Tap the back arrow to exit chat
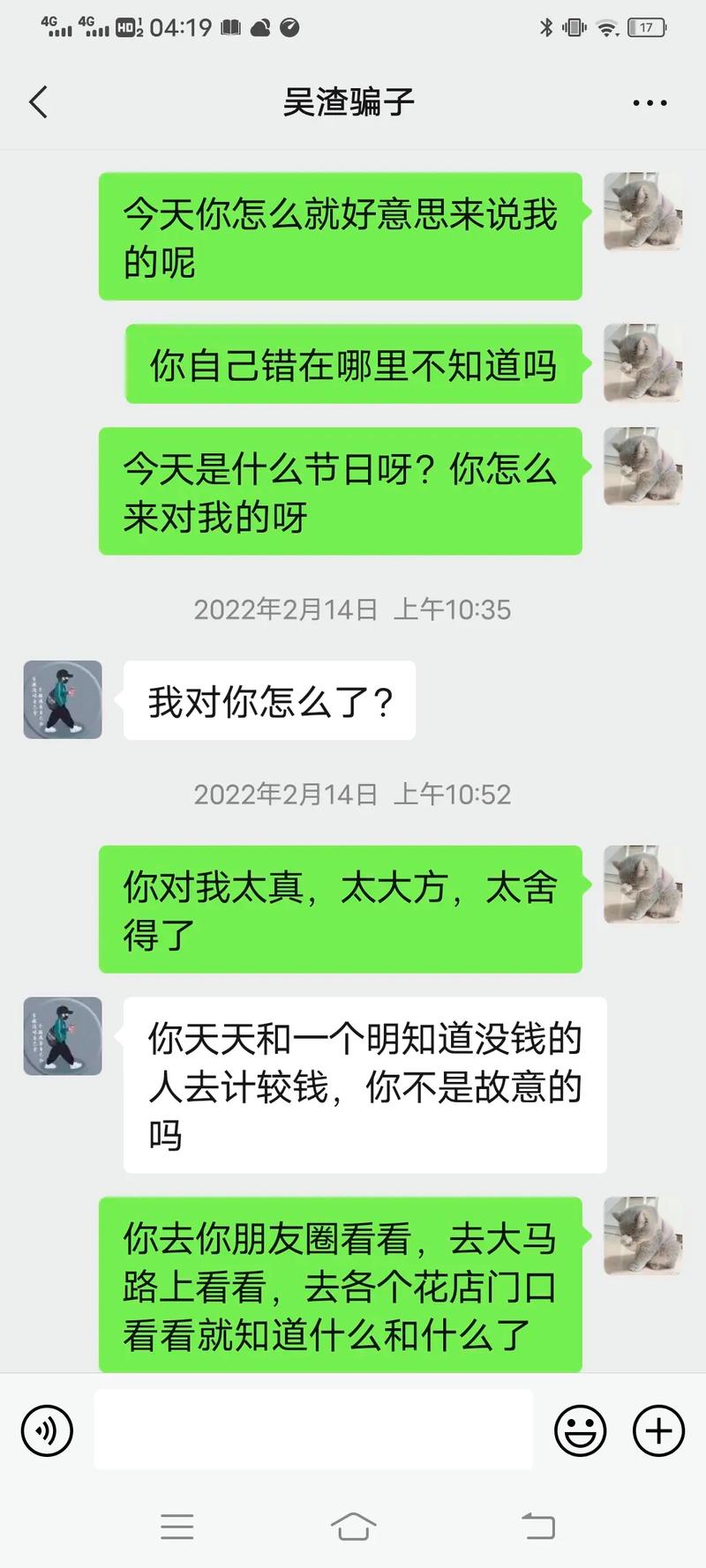Image resolution: width=706 pixels, height=1568 pixels. click(37, 101)
